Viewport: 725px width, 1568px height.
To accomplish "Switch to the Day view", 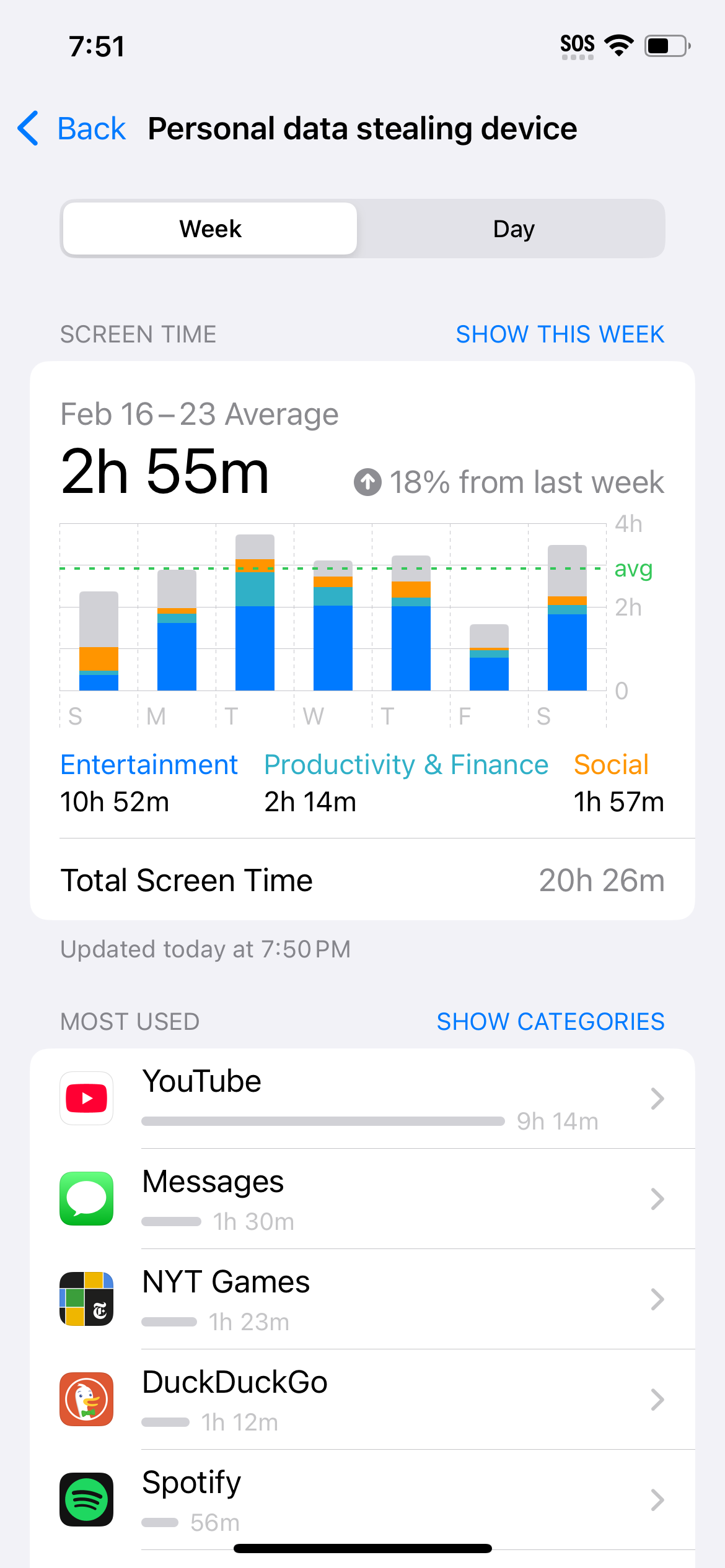I will pyautogui.click(x=513, y=229).
